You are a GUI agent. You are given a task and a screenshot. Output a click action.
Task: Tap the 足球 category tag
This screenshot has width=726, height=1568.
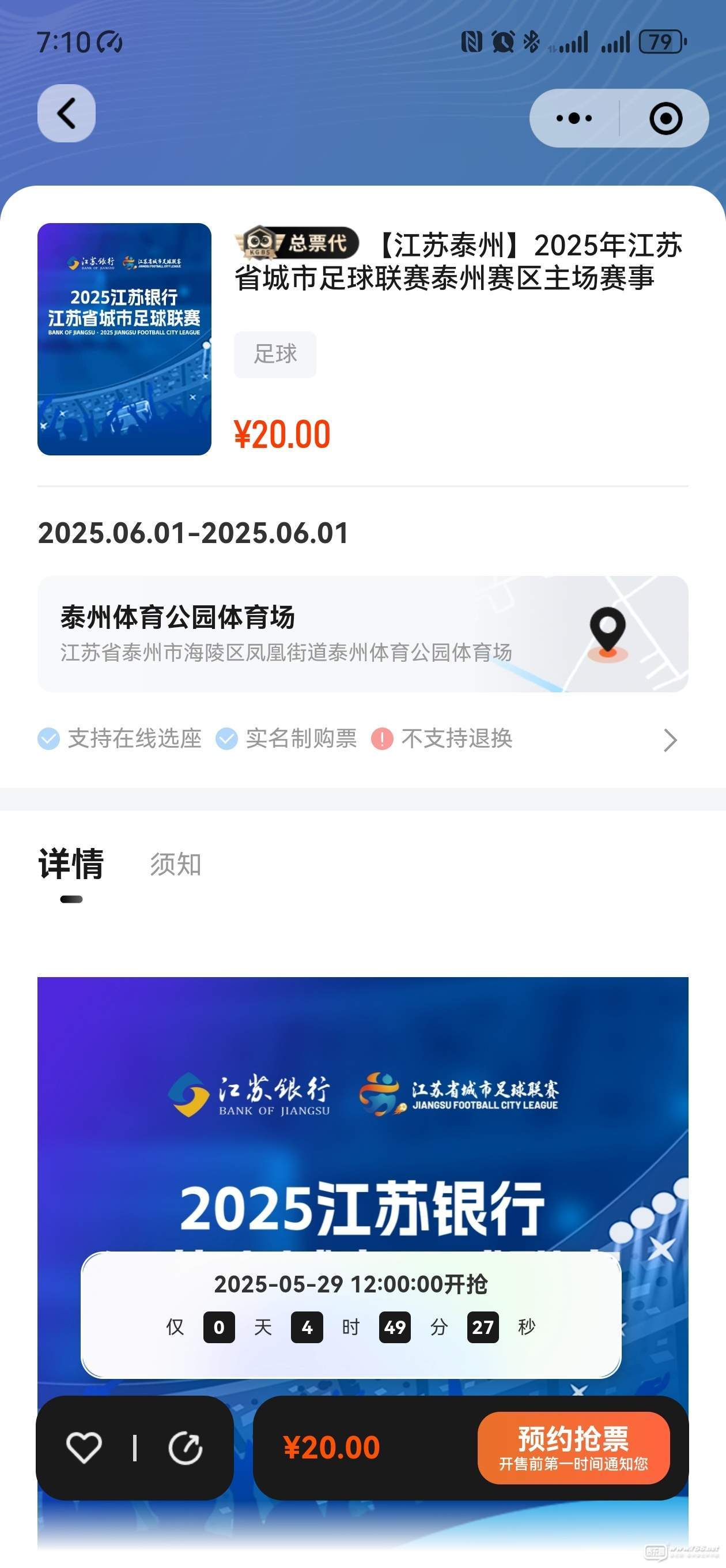point(275,355)
